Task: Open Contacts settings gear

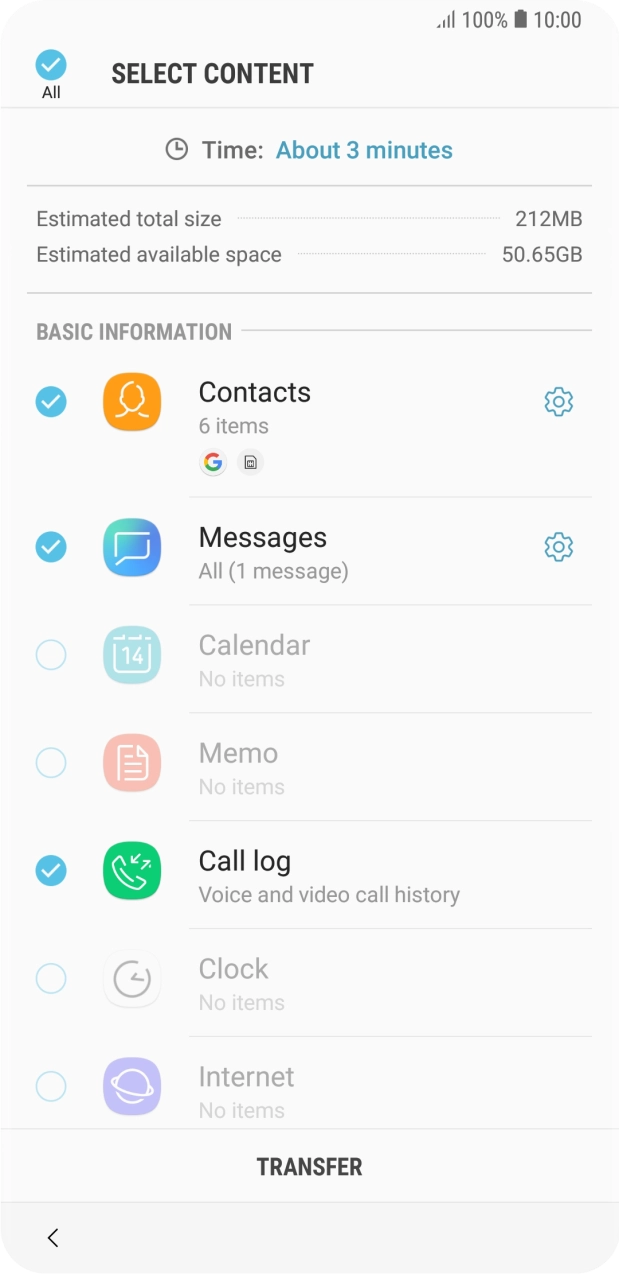Action: click(558, 402)
